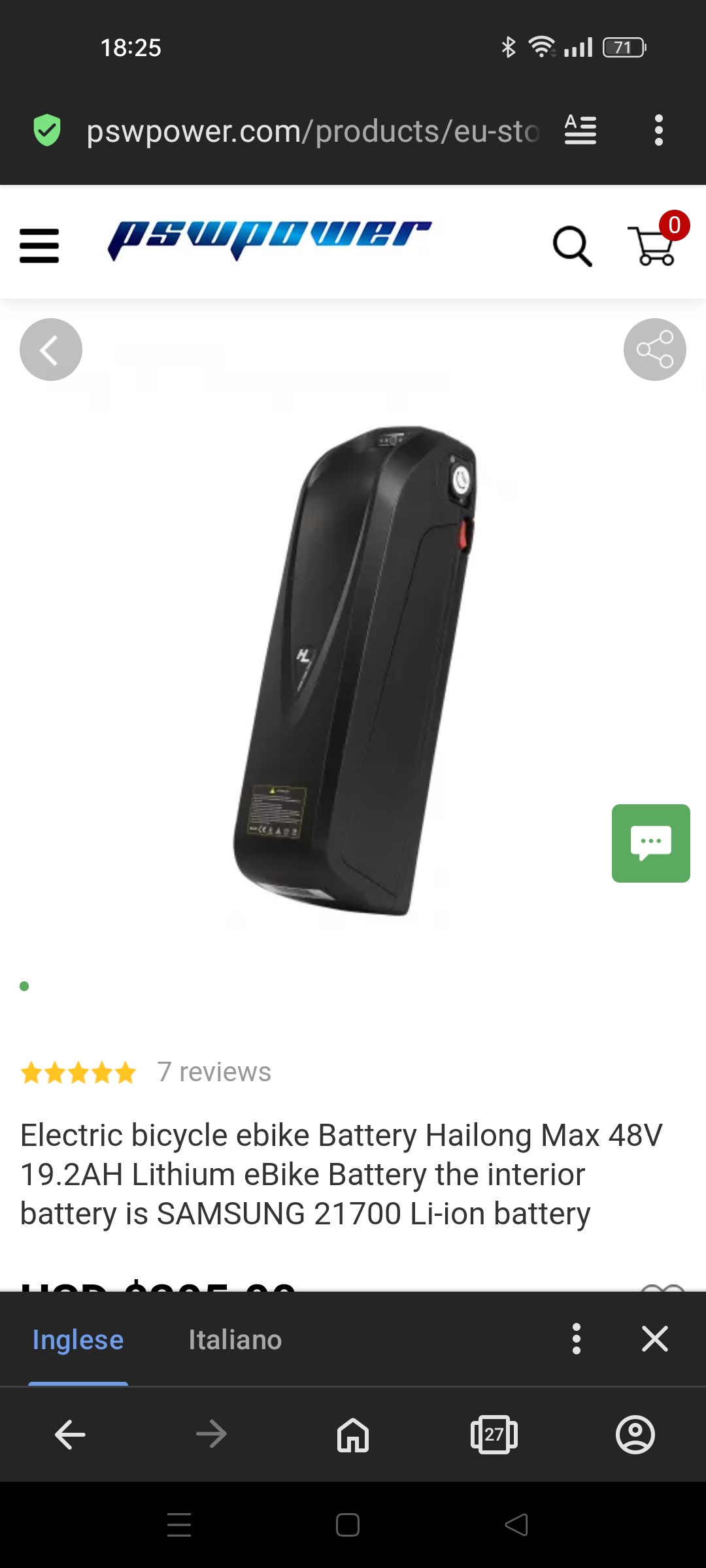Open translation bar options menu
The image size is (706, 1568).
tap(576, 1339)
